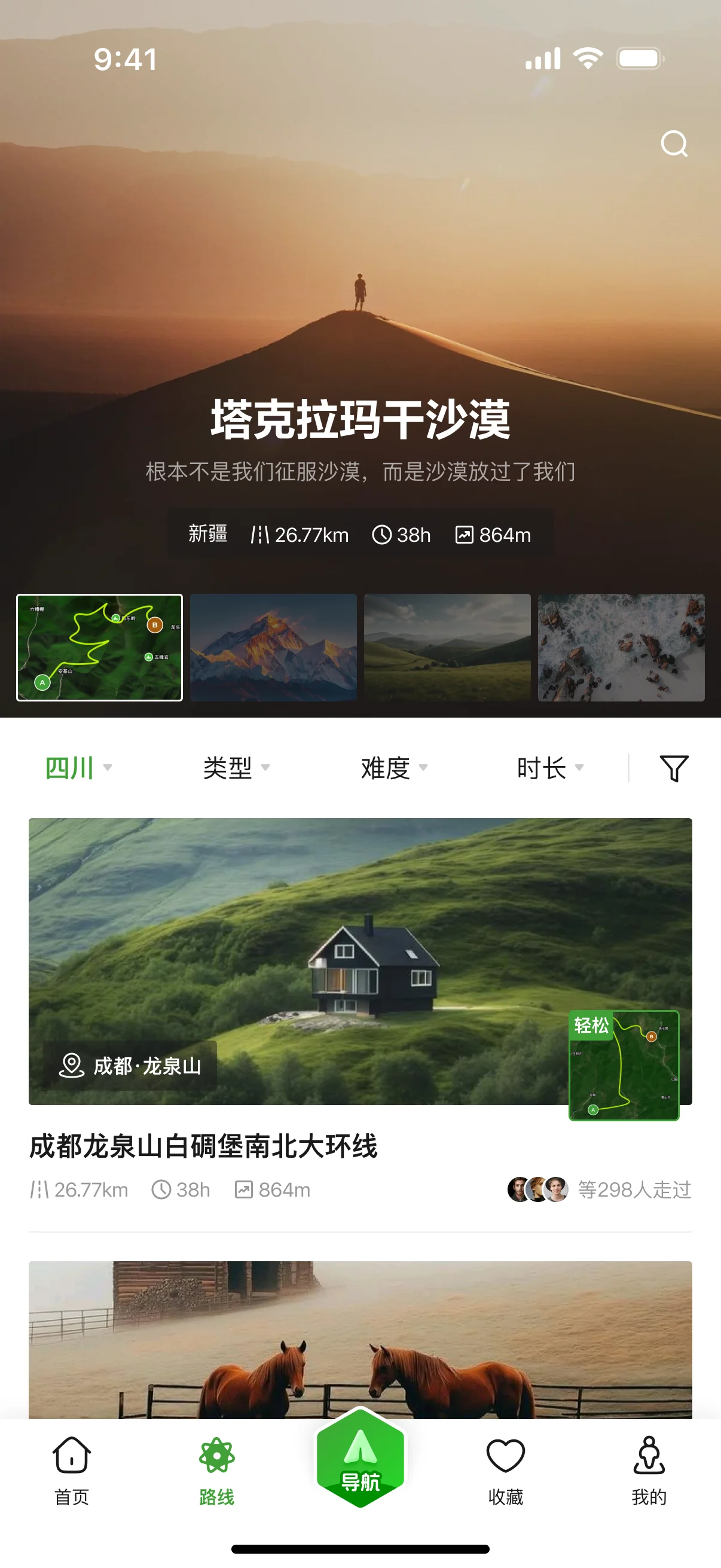Open the 我的 profile tab

pos(649,1471)
